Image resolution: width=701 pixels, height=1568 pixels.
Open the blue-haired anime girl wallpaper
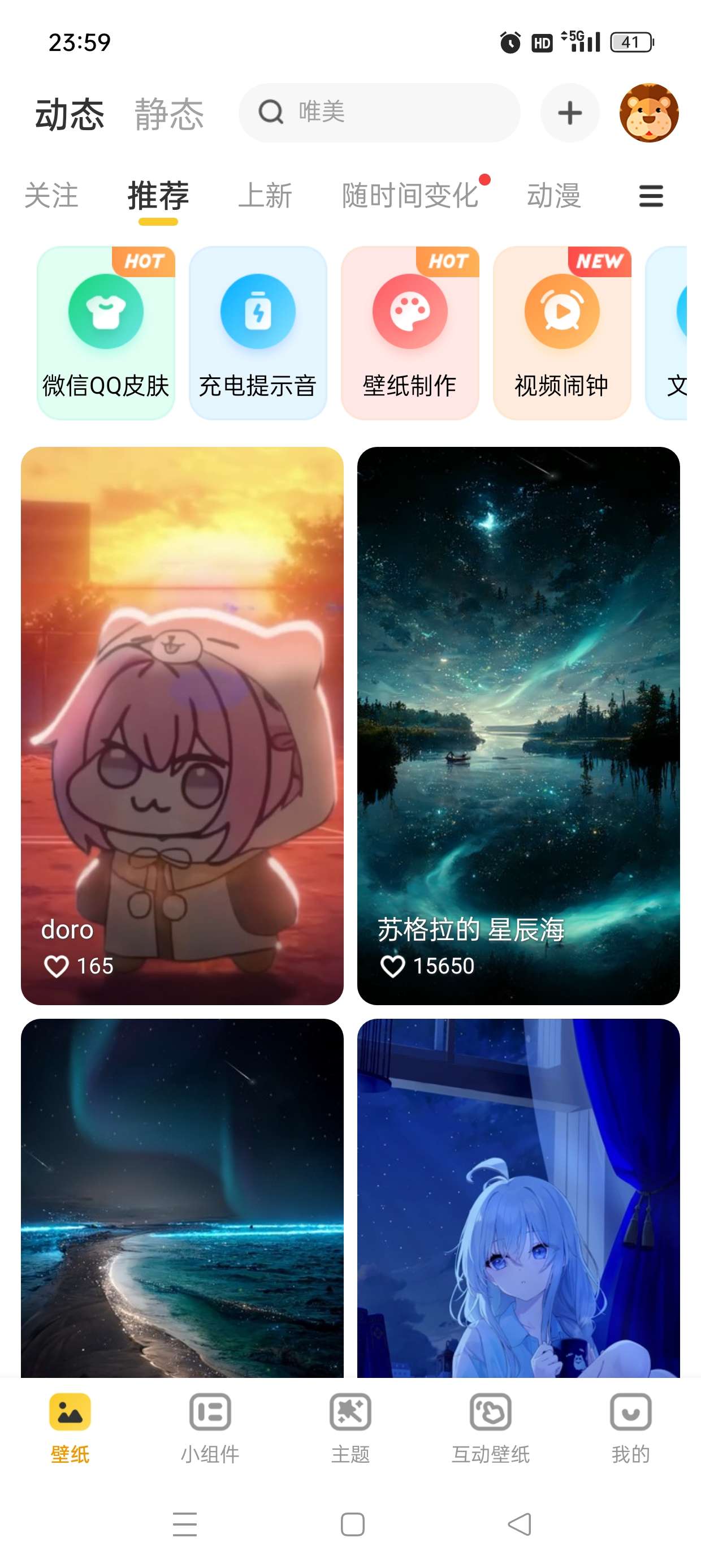(518, 1199)
